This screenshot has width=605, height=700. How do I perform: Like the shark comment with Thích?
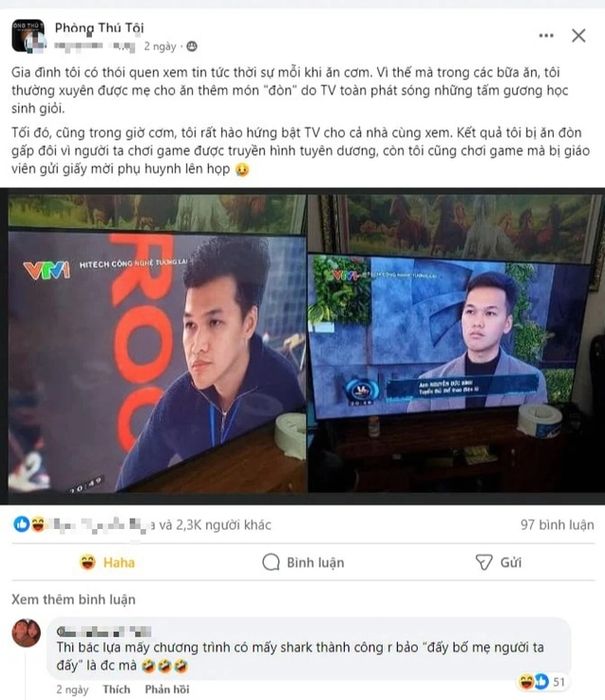[x=116, y=689]
